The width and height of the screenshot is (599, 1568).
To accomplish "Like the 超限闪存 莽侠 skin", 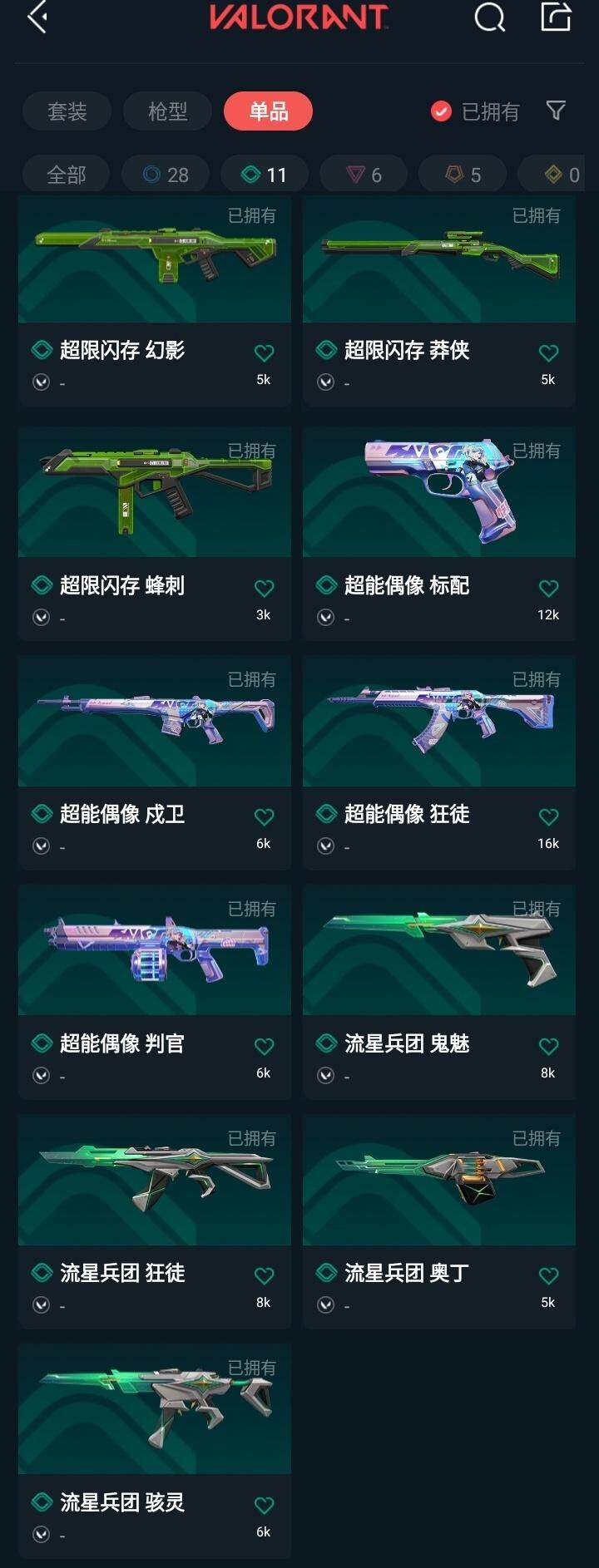I will pyautogui.click(x=548, y=353).
